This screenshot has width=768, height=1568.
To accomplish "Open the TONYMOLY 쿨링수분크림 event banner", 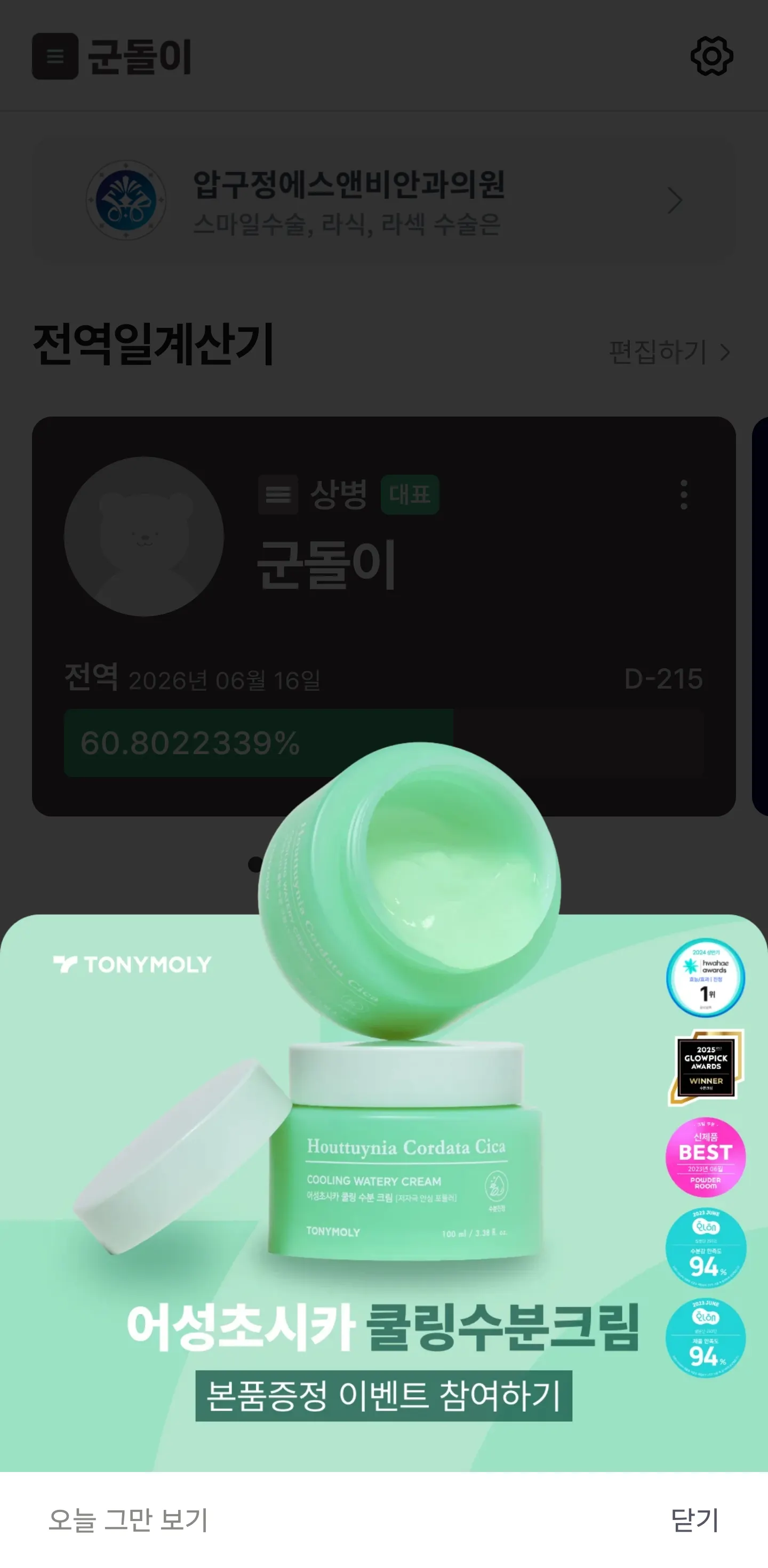I will [x=383, y=1395].
